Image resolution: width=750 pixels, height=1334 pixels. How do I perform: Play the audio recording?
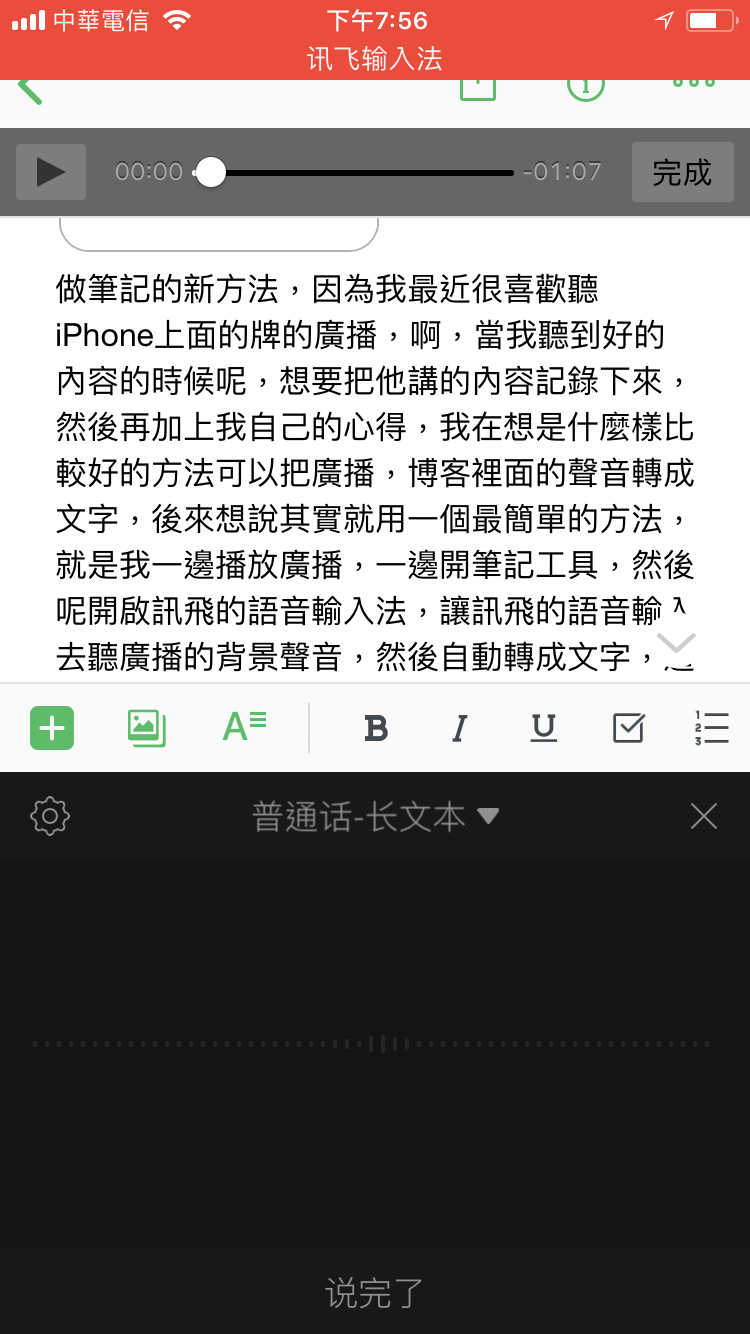coord(51,172)
